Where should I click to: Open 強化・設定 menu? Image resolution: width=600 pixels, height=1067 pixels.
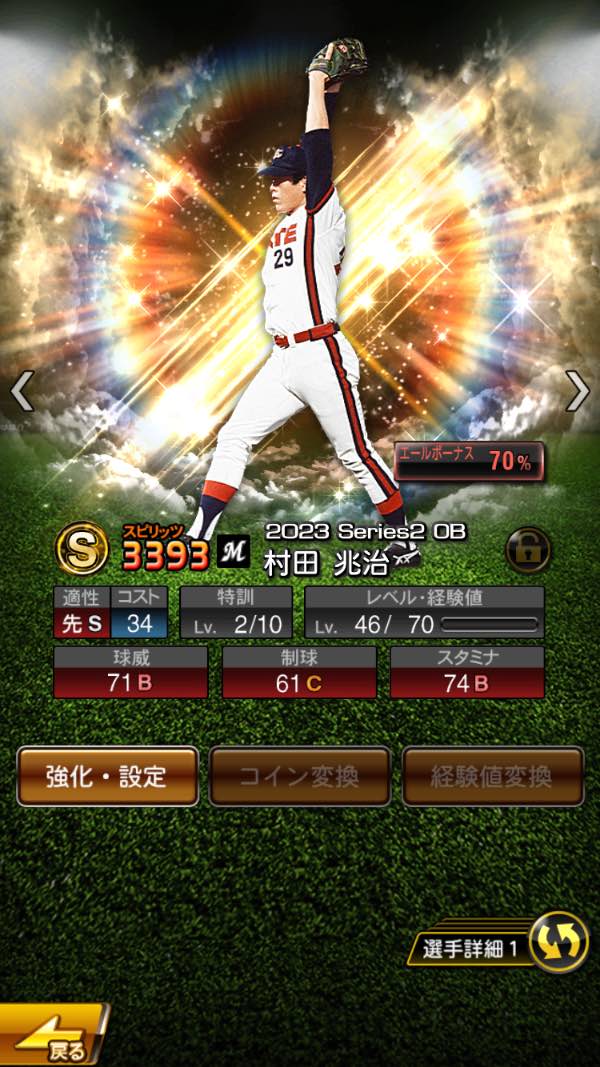click(x=107, y=776)
